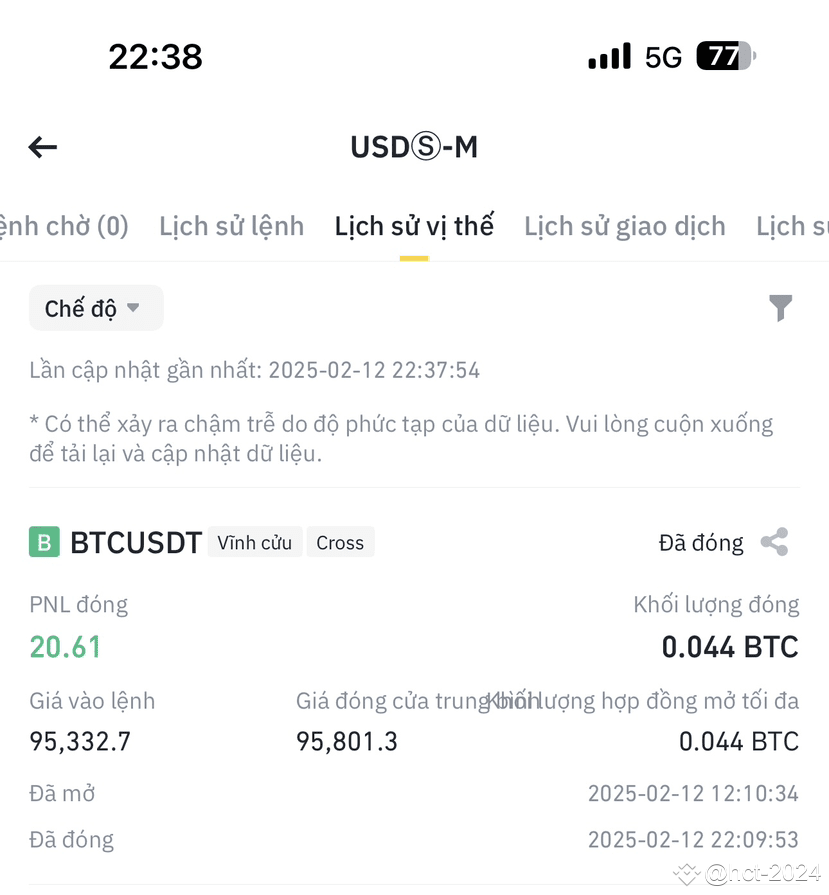
Task: Open the Chế độ dropdown
Action: click(x=95, y=308)
